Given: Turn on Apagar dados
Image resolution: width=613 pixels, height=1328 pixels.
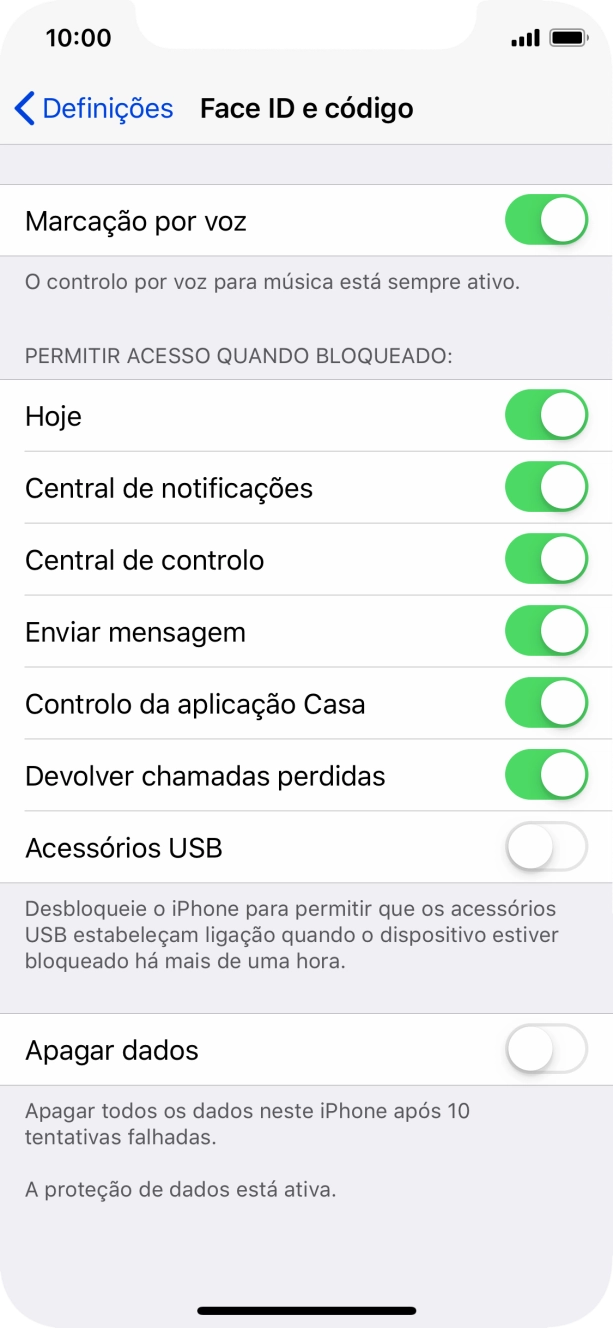Looking at the screenshot, I should 545,1049.
